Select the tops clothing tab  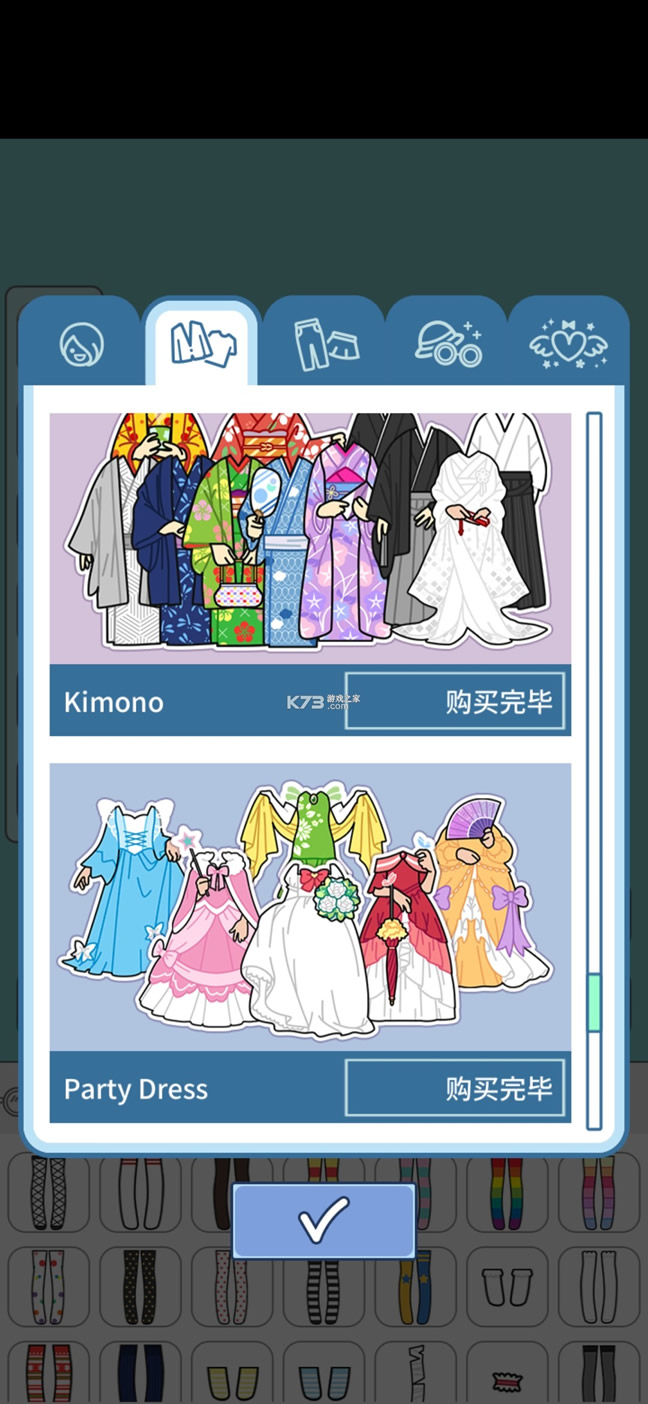[x=202, y=344]
